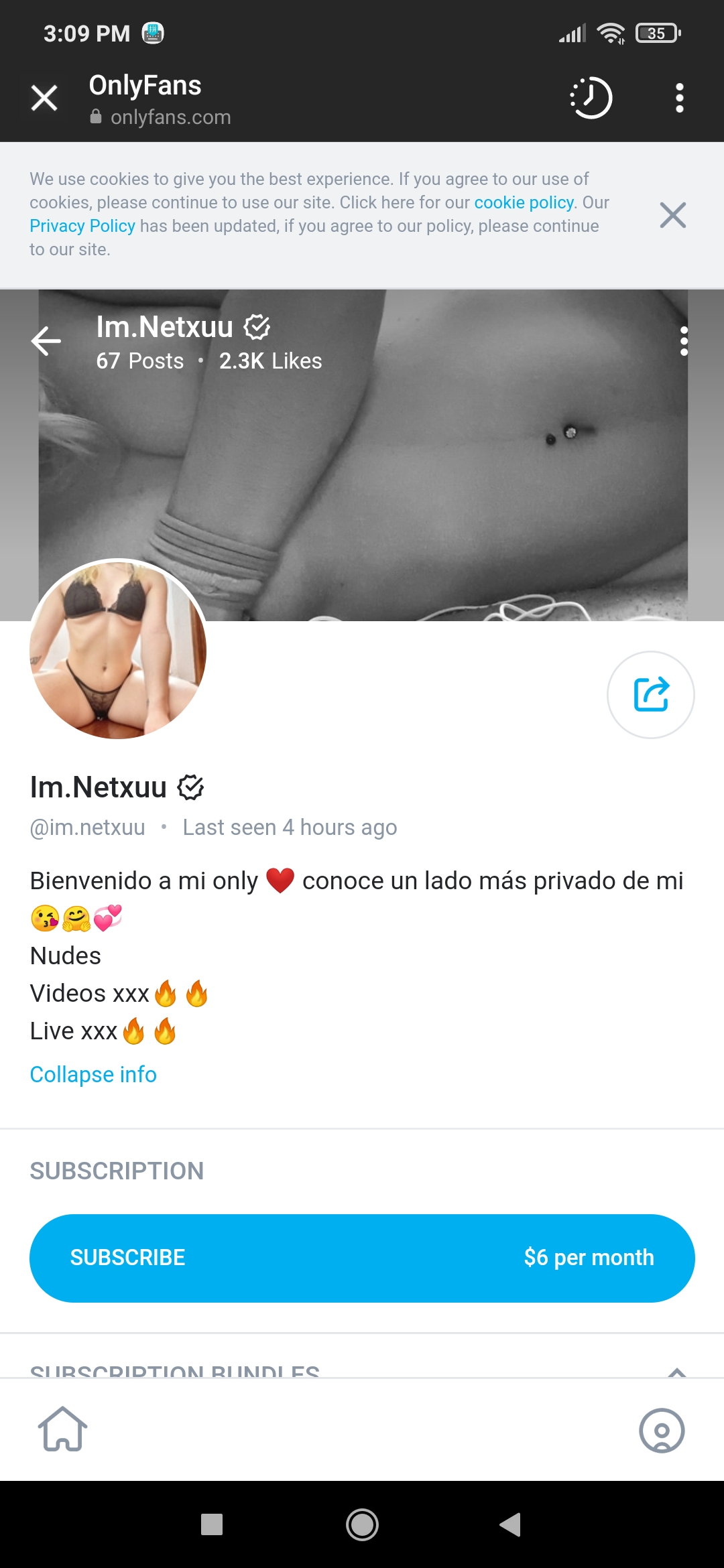The image size is (724, 1568).
Task: Collapse the profile info
Action: (x=93, y=1074)
